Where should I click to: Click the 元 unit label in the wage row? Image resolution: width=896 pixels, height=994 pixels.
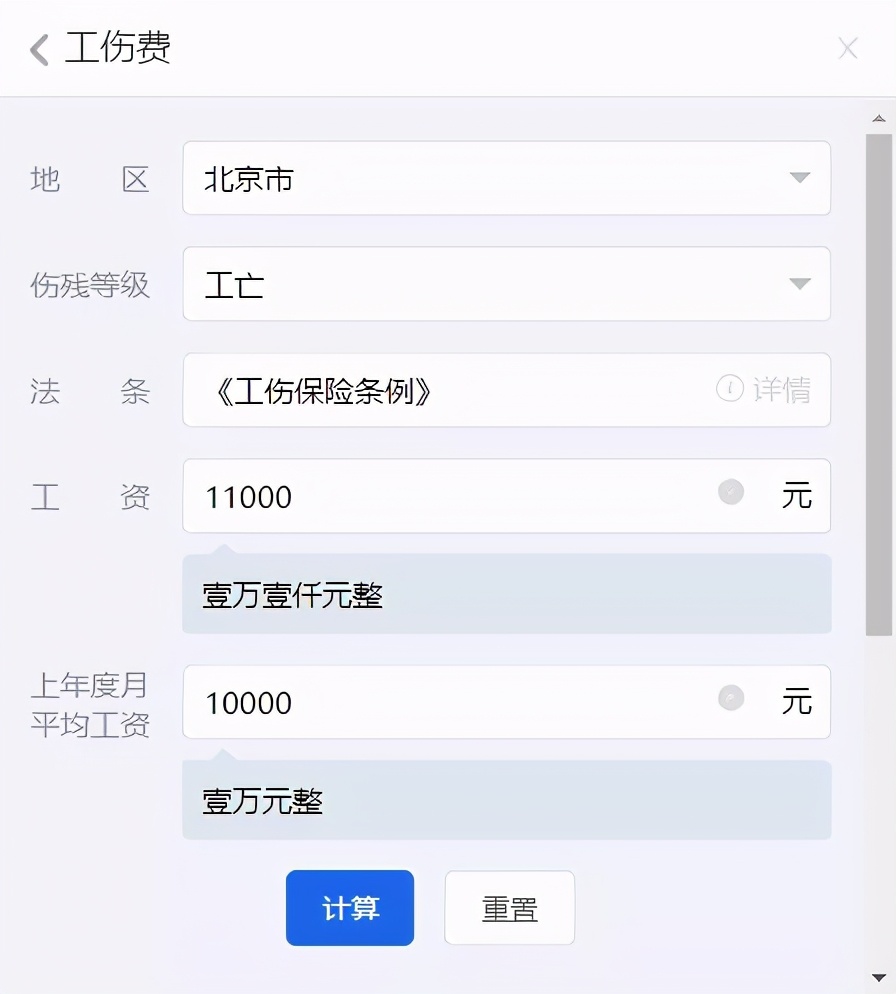pyautogui.click(x=797, y=496)
